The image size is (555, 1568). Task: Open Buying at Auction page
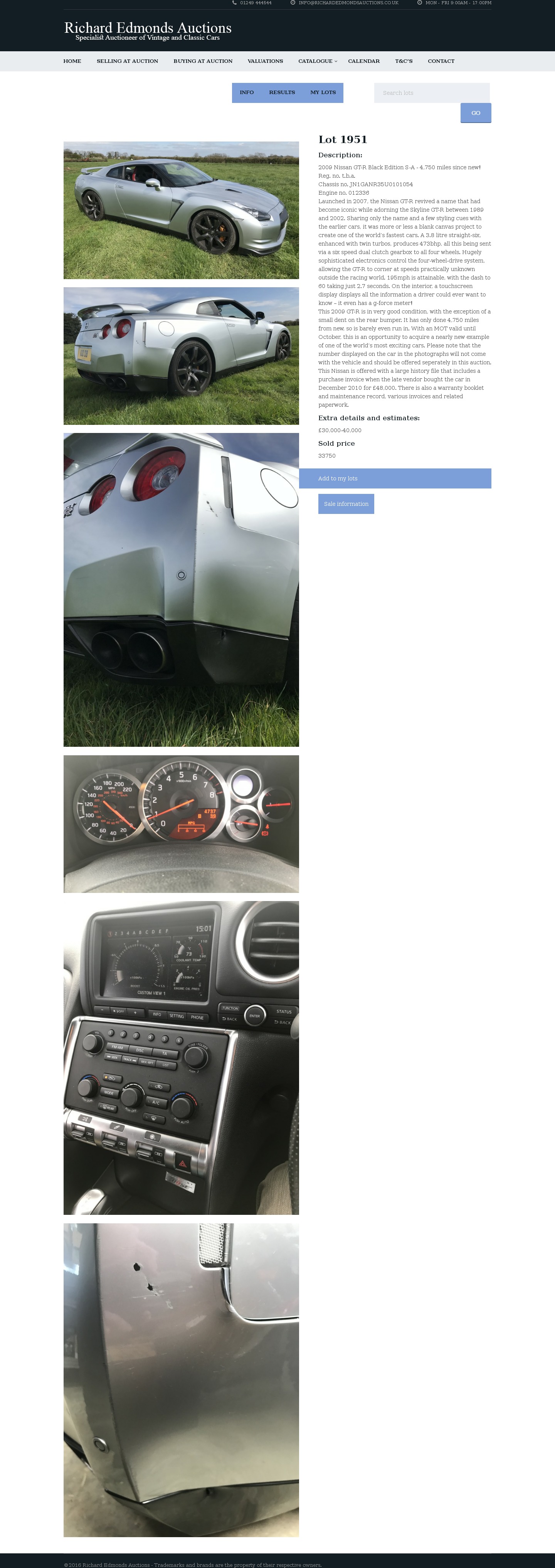[203, 61]
